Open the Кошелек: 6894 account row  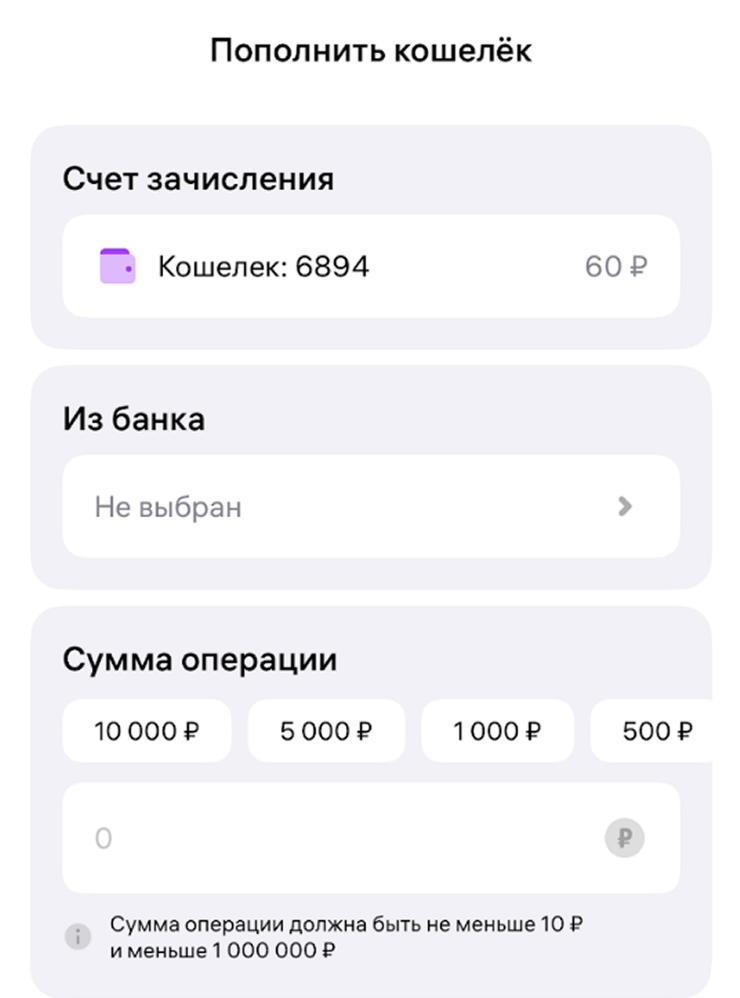tap(370, 267)
